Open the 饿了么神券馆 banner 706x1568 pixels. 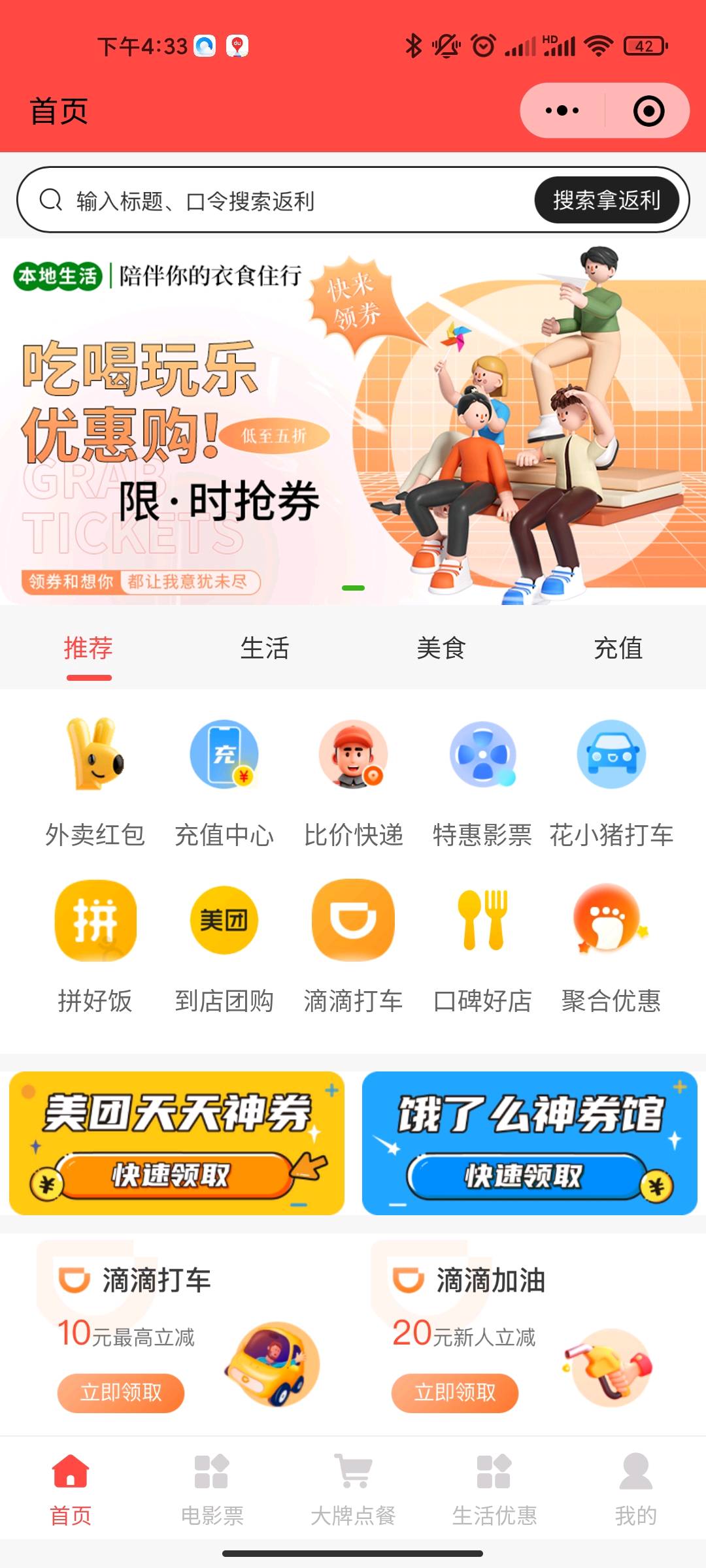[529, 1143]
